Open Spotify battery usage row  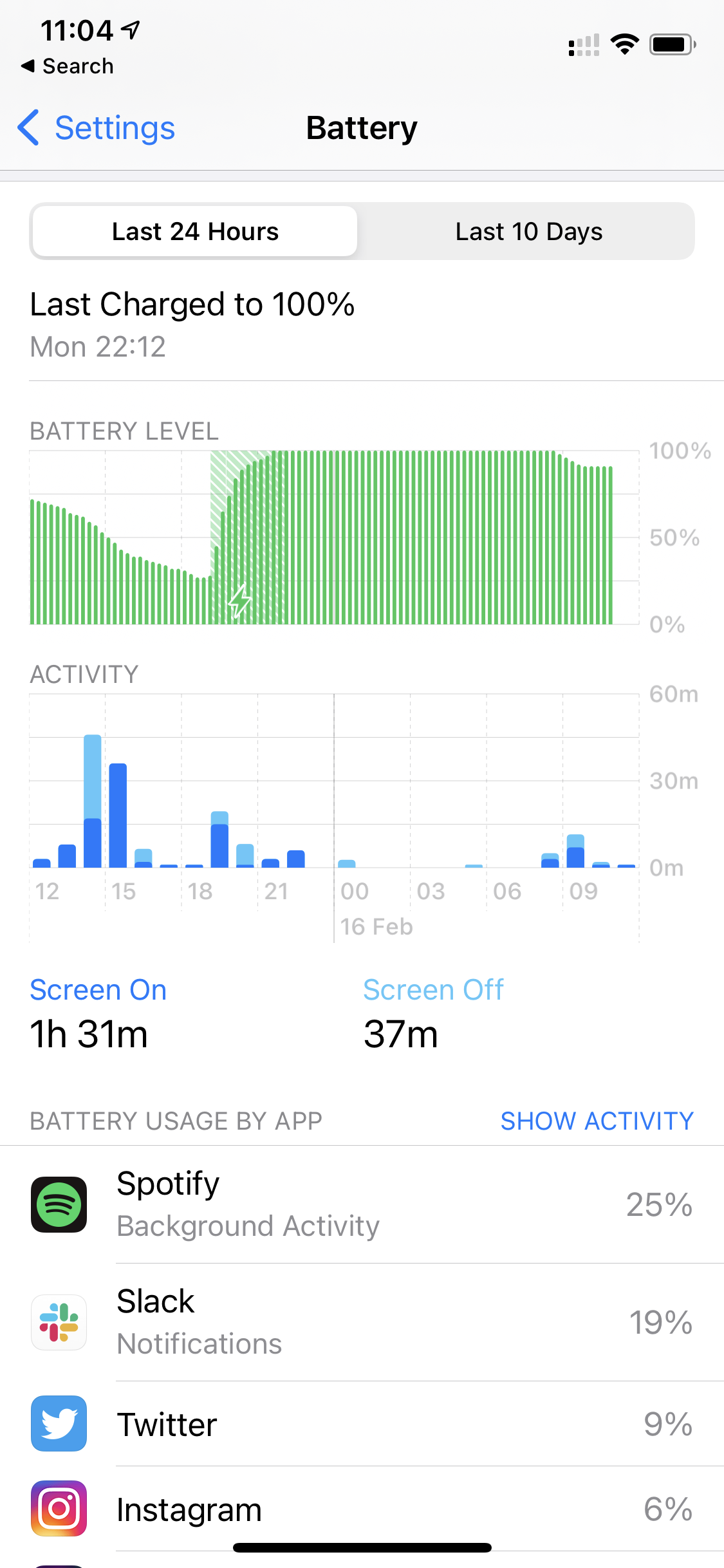pos(362,1204)
